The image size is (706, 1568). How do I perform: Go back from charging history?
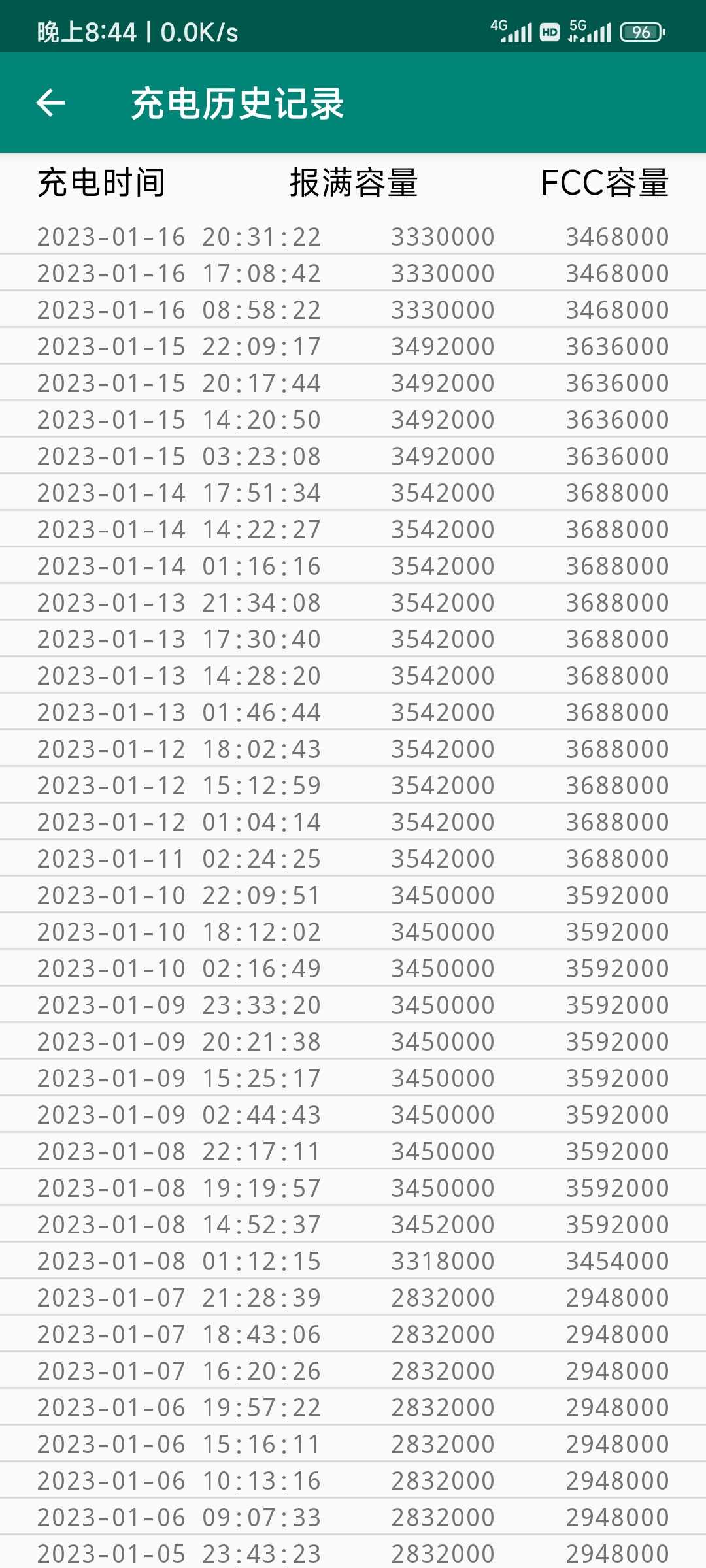point(50,103)
